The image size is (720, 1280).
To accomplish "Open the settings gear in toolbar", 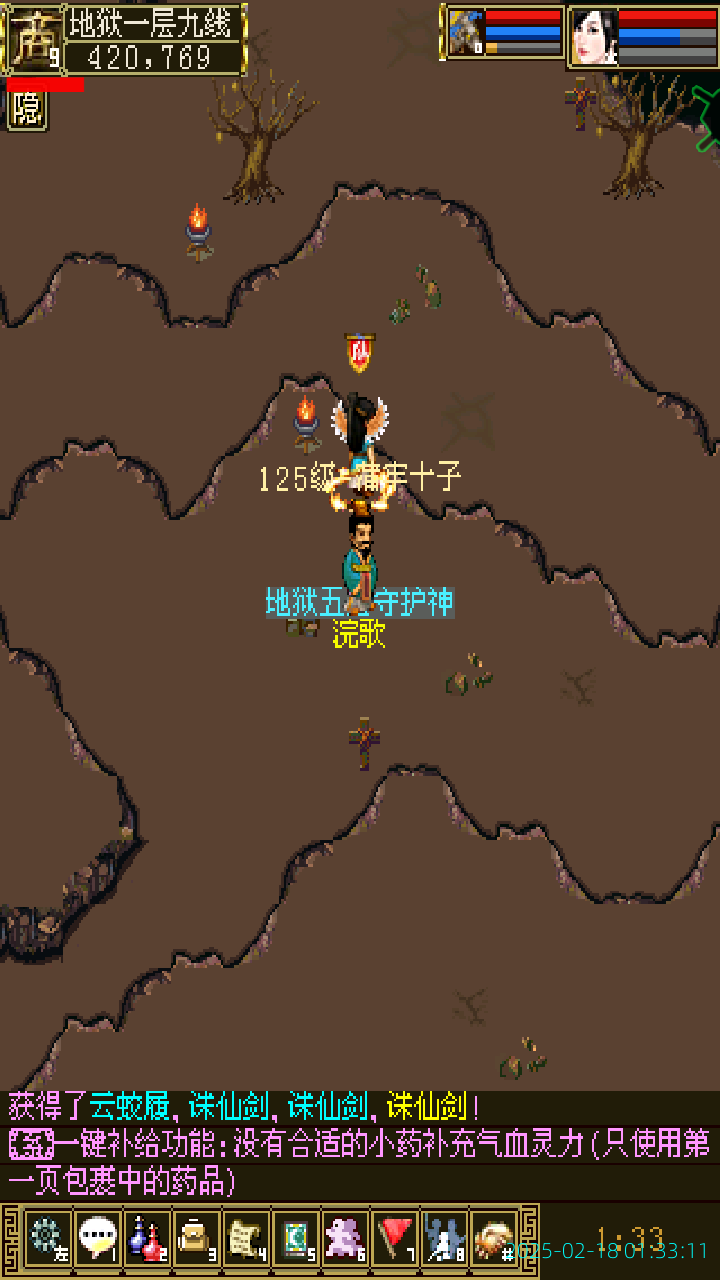I will coord(47,1238).
